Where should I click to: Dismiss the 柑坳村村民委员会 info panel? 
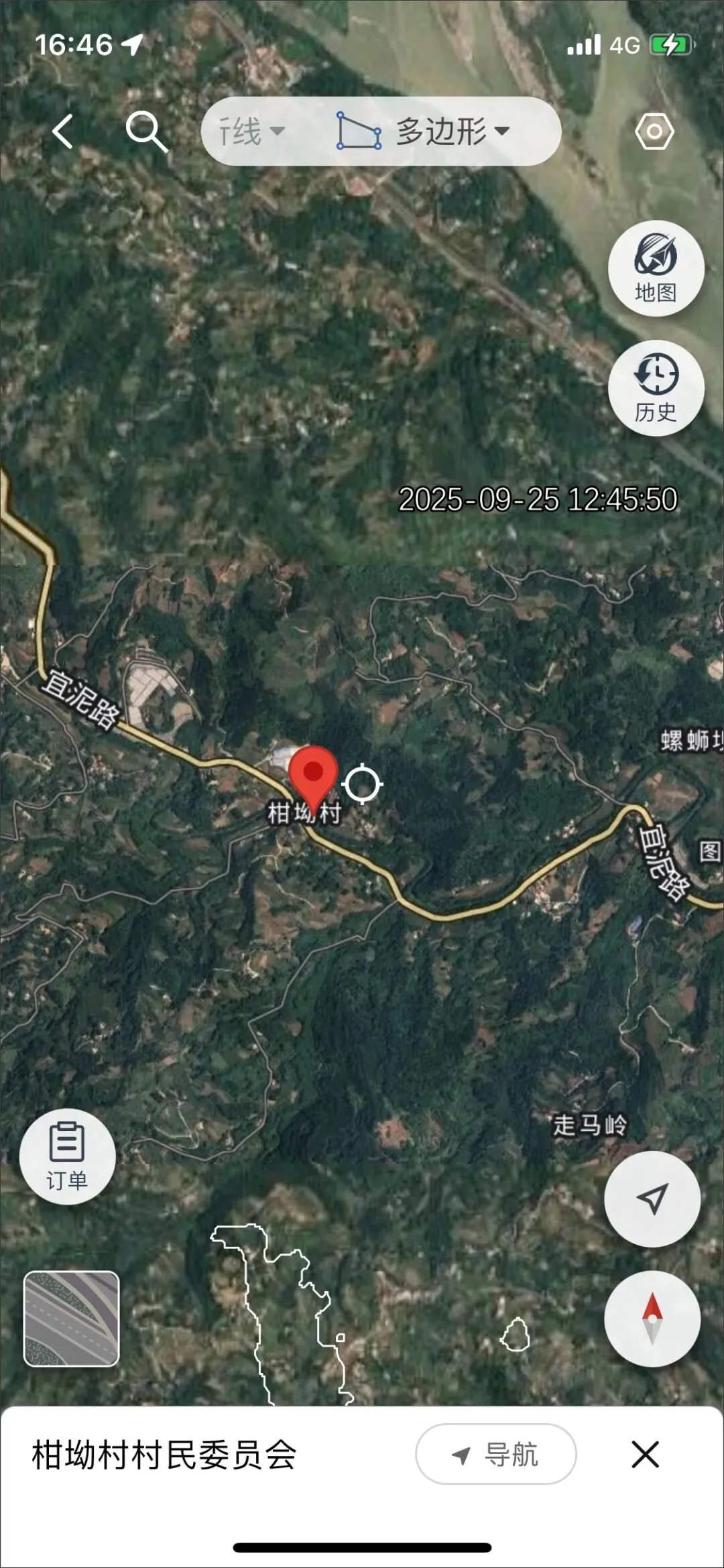[x=645, y=1454]
